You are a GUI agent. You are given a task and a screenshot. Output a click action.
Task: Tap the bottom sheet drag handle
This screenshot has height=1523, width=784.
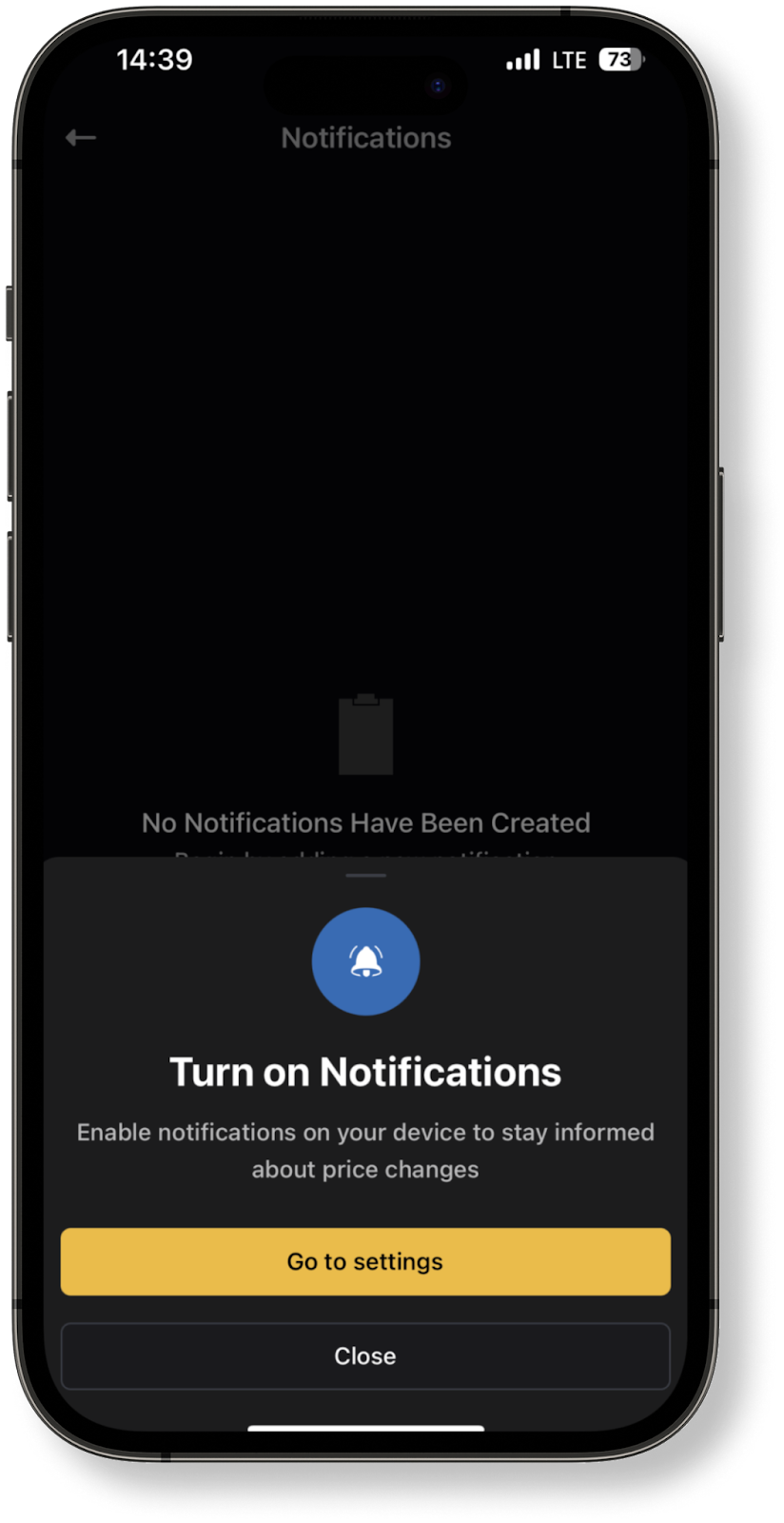(x=365, y=875)
